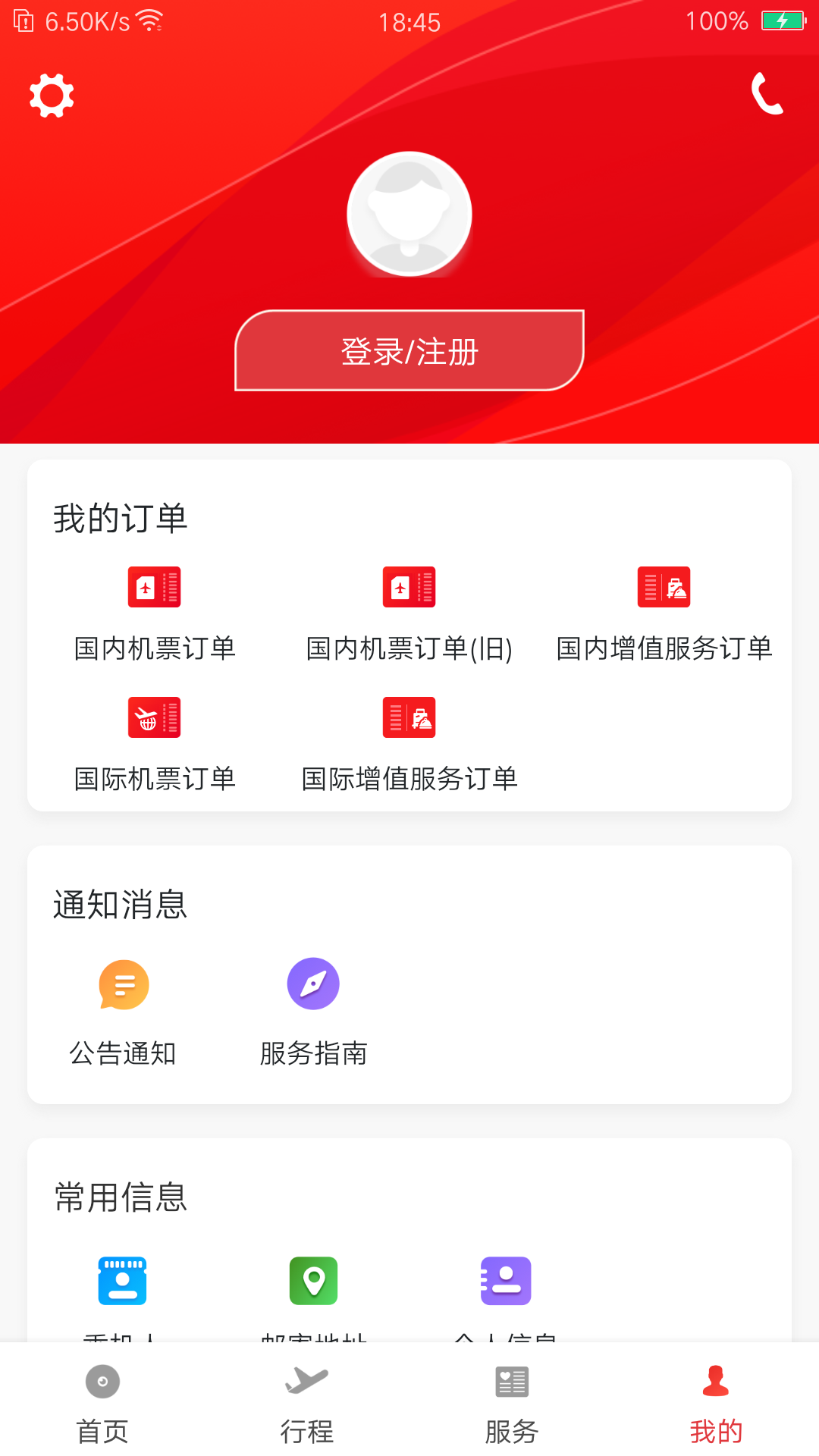This screenshot has width=819, height=1456.
Task: Open the settings gear icon
Action: pos(51,96)
